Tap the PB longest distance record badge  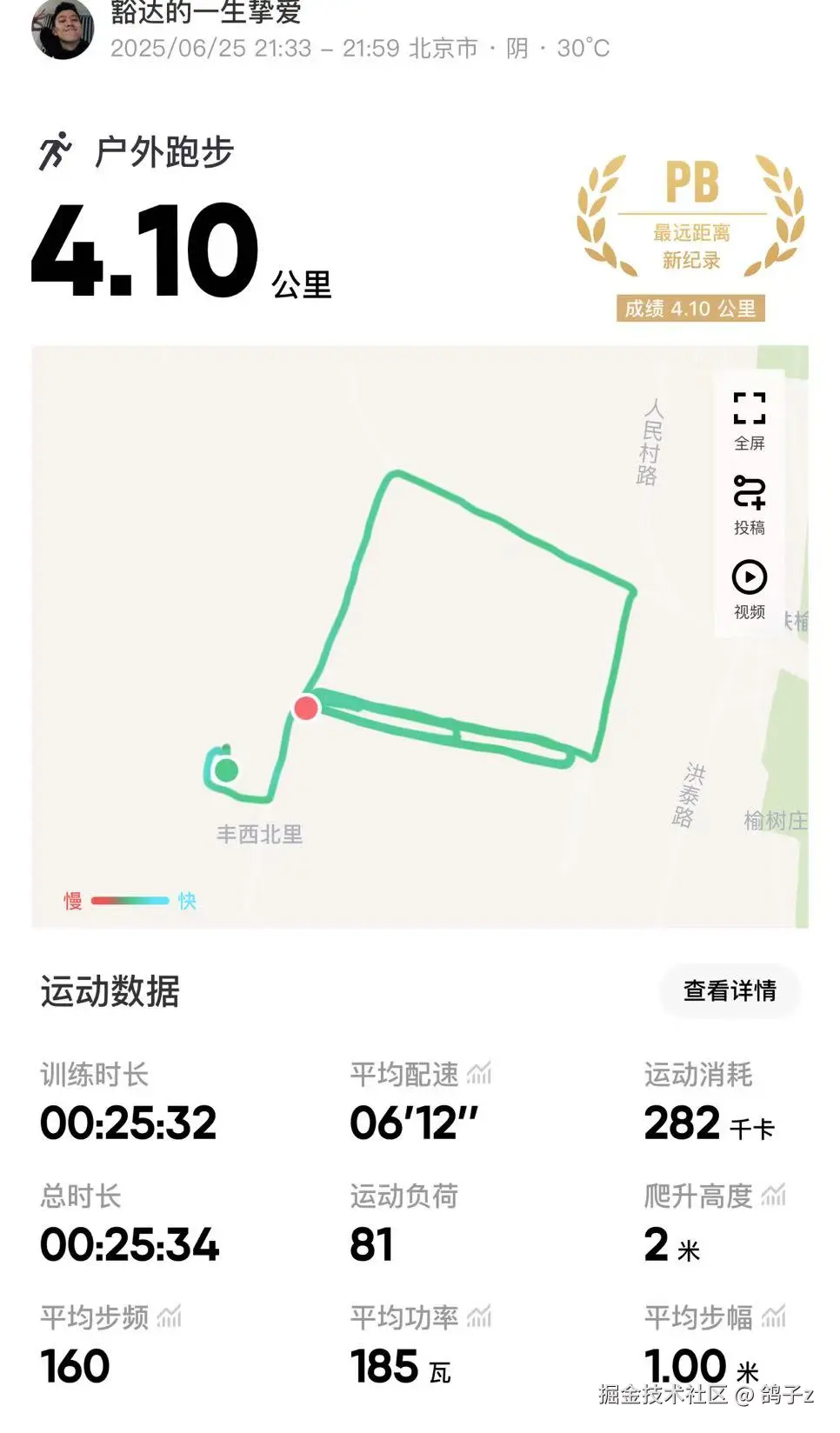(x=693, y=213)
